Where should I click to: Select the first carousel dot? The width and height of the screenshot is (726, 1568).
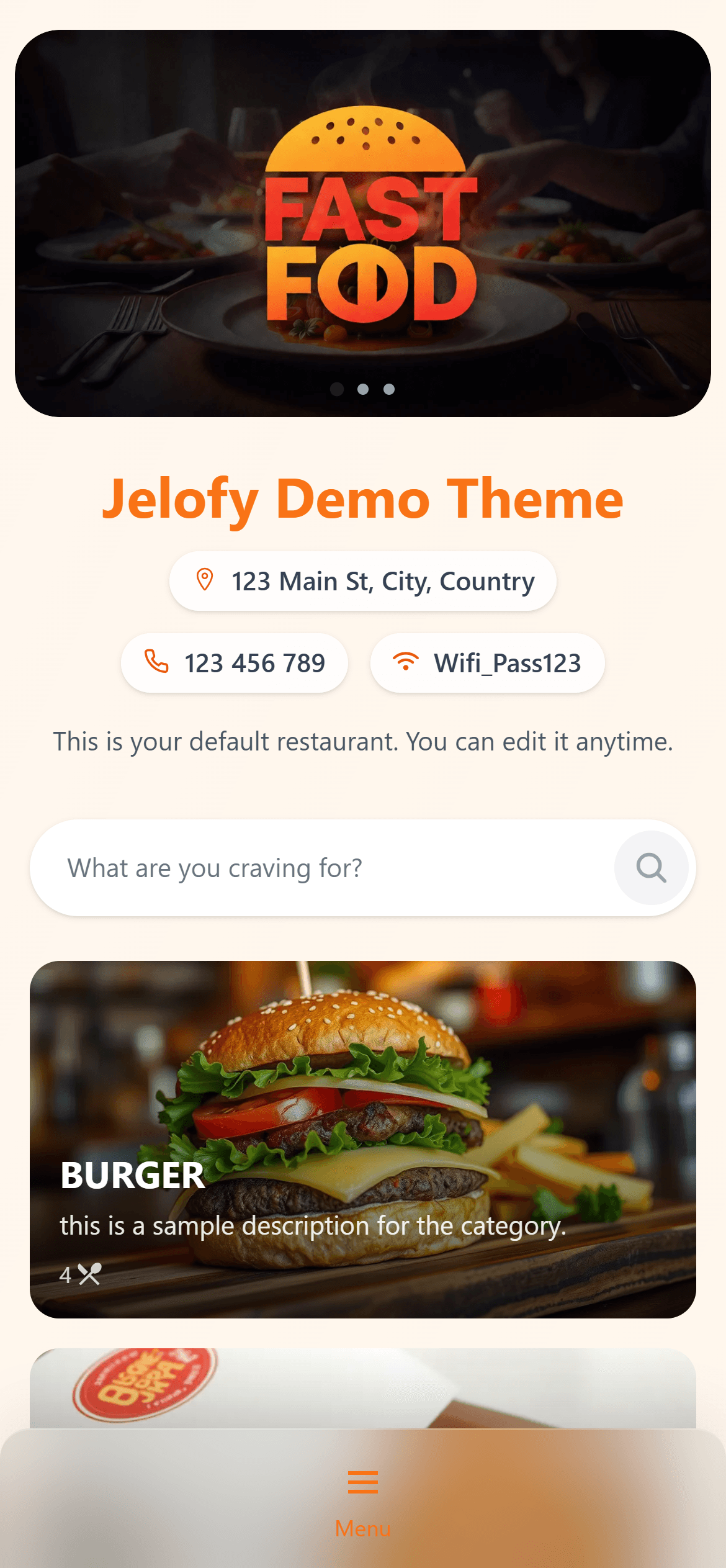[337, 389]
